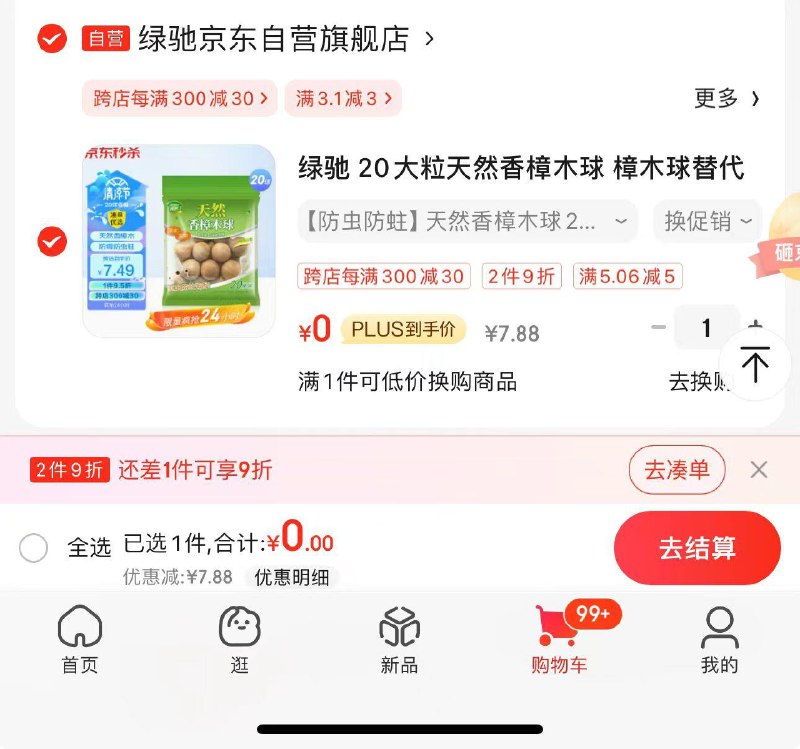
Task: Open the 香樟木球 product image
Action: click(x=179, y=241)
